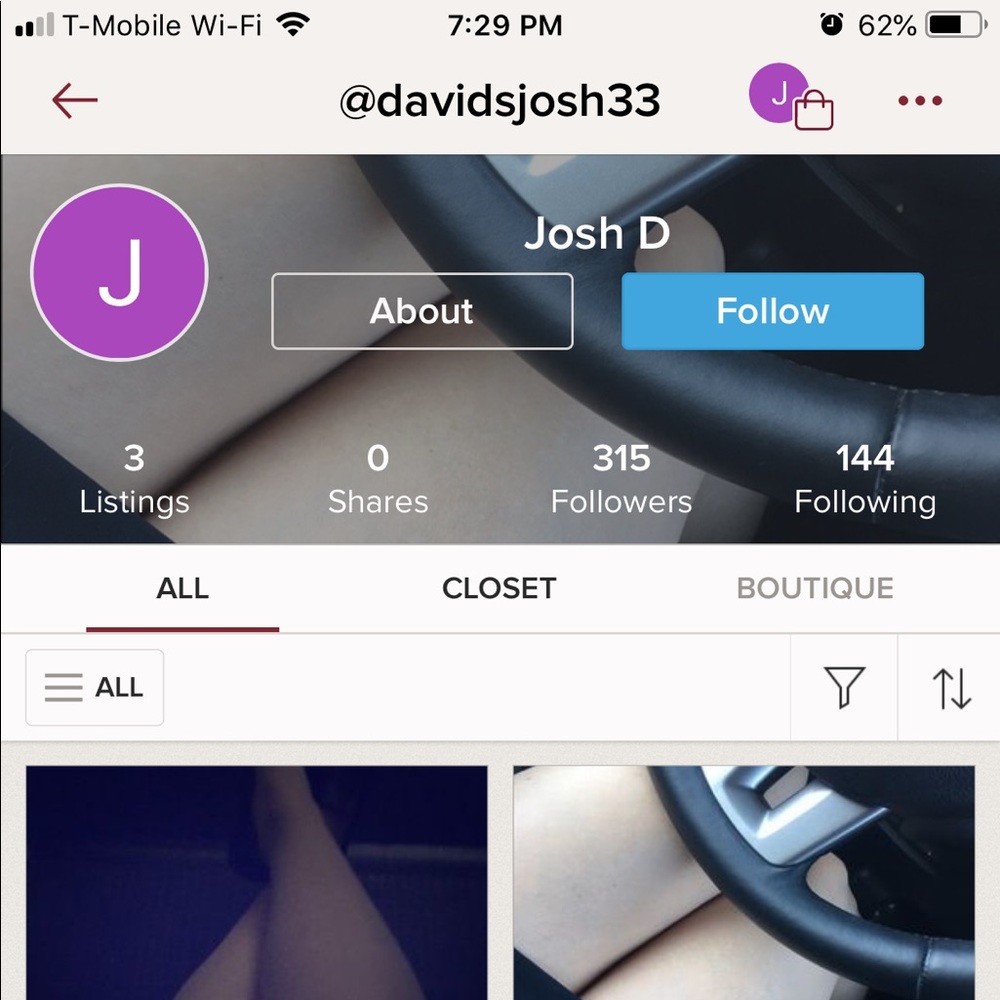Open the All category dropdown
This screenshot has height=1000, width=1000.
click(x=95, y=688)
